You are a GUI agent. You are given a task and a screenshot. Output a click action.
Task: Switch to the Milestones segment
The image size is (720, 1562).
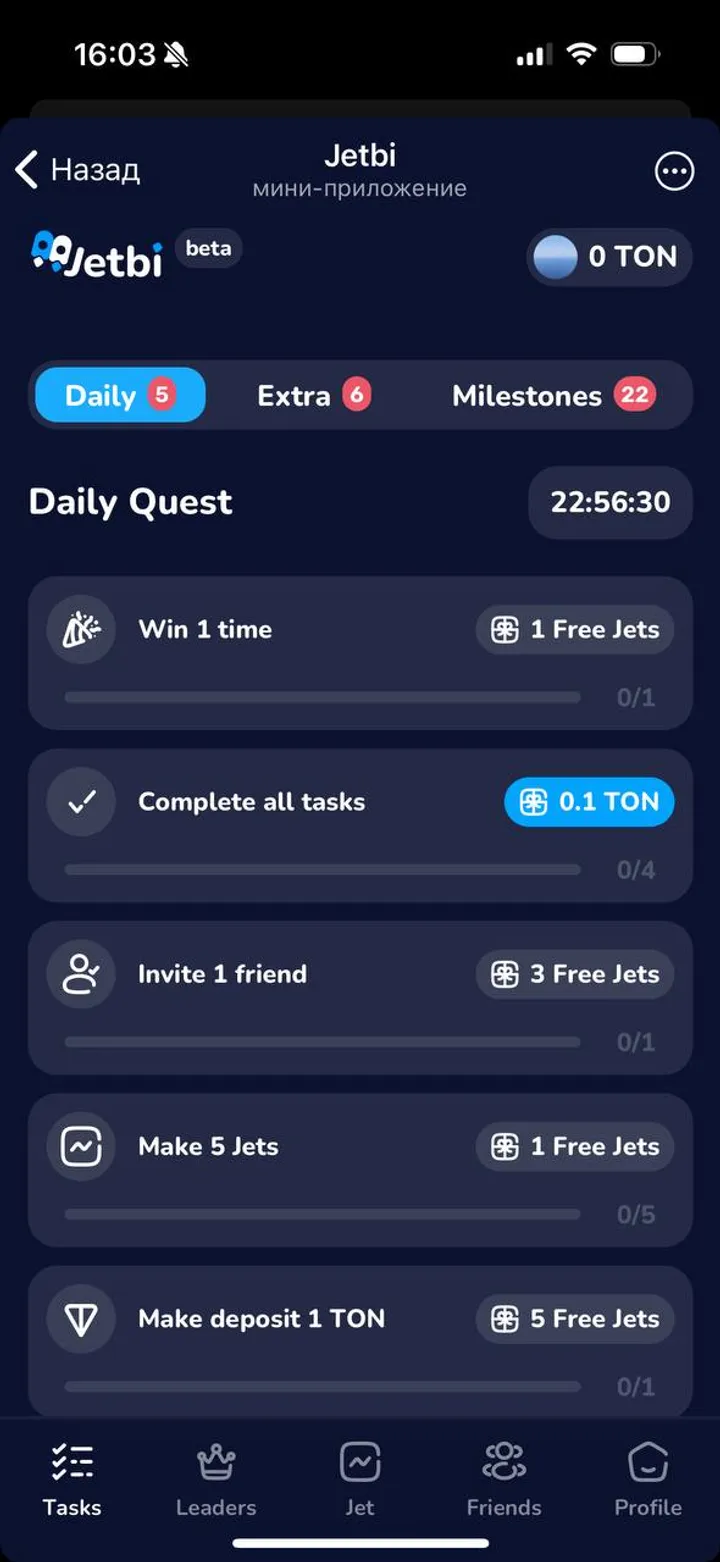(552, 395)
